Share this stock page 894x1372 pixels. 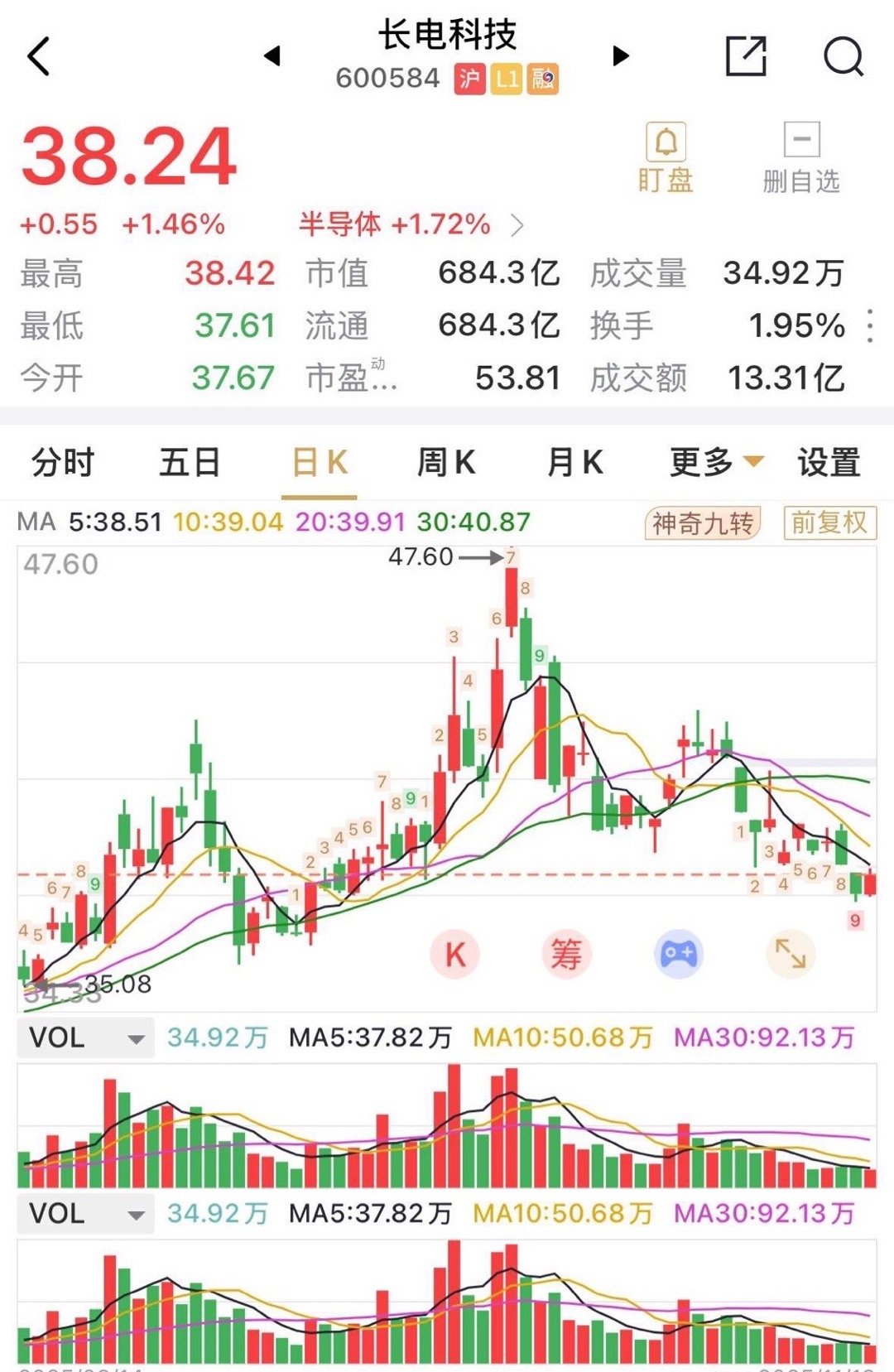(746, 56)
